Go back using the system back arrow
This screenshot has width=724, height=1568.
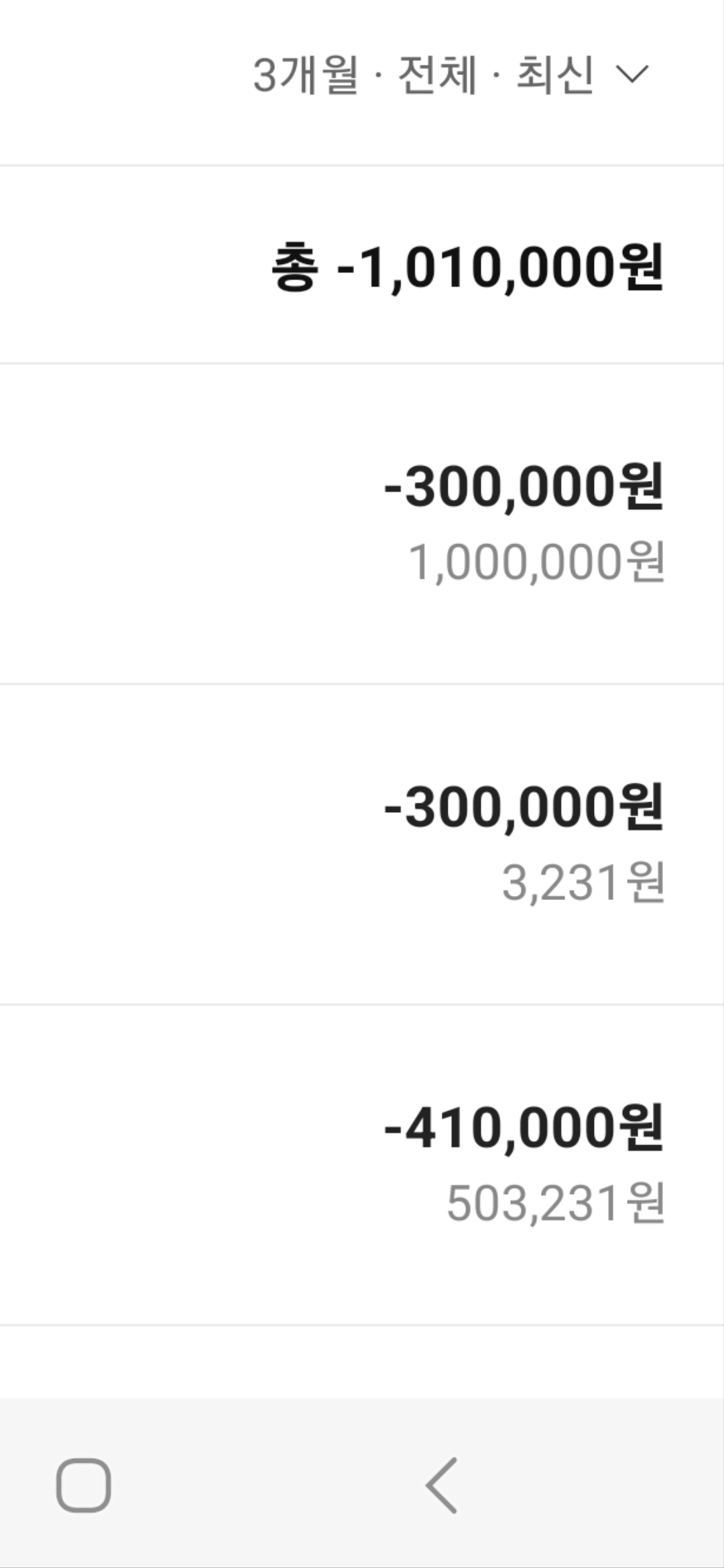tap(442, 1486)
